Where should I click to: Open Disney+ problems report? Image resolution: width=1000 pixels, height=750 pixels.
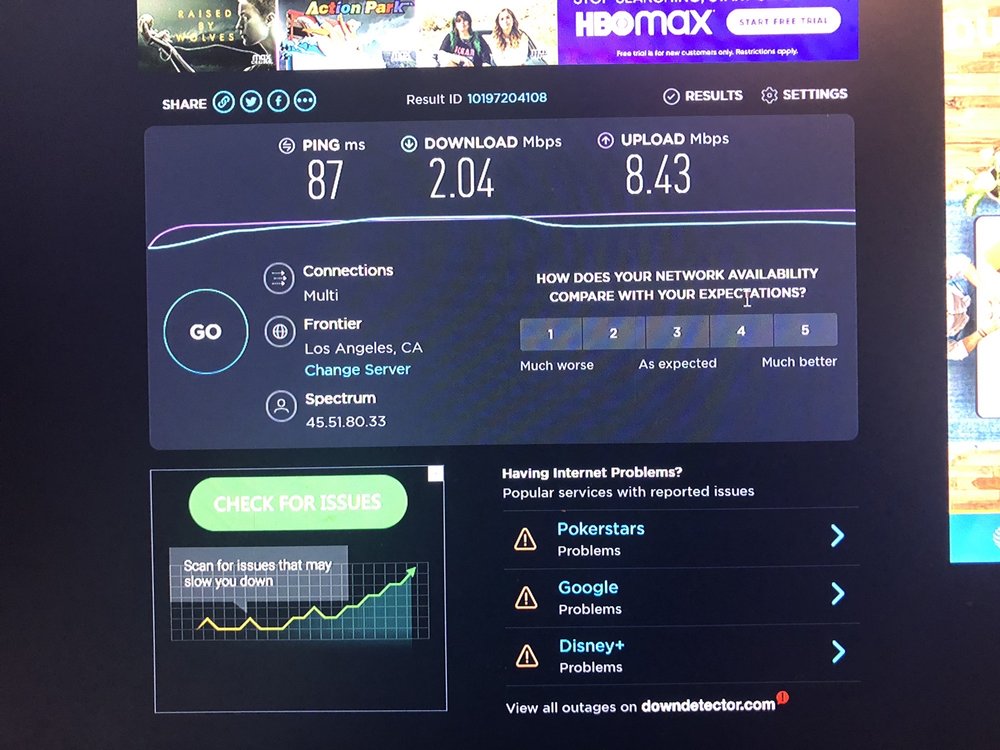click(682, 654)
